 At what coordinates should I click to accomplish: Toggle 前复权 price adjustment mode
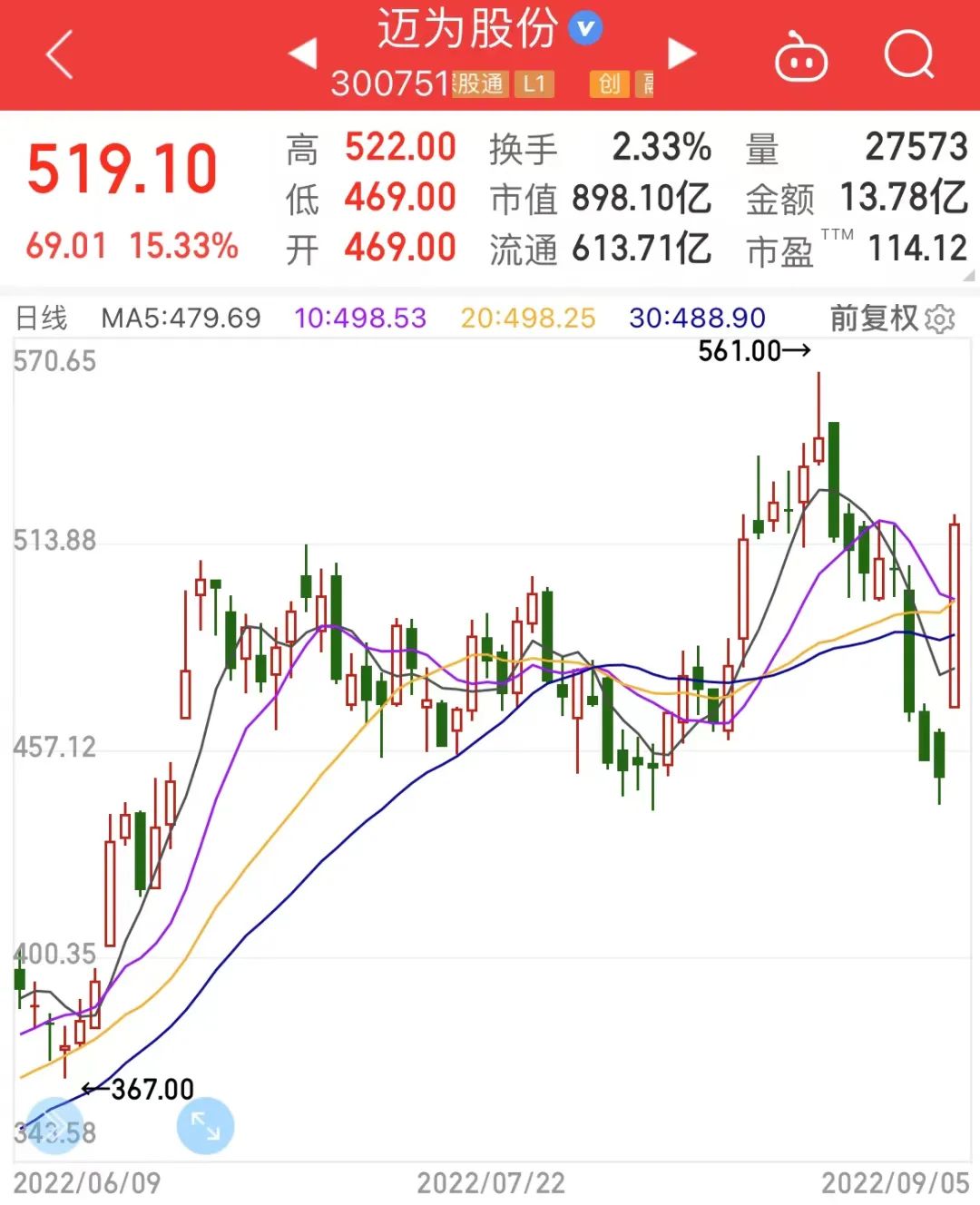pyautogui.click(x=877, y=318)
